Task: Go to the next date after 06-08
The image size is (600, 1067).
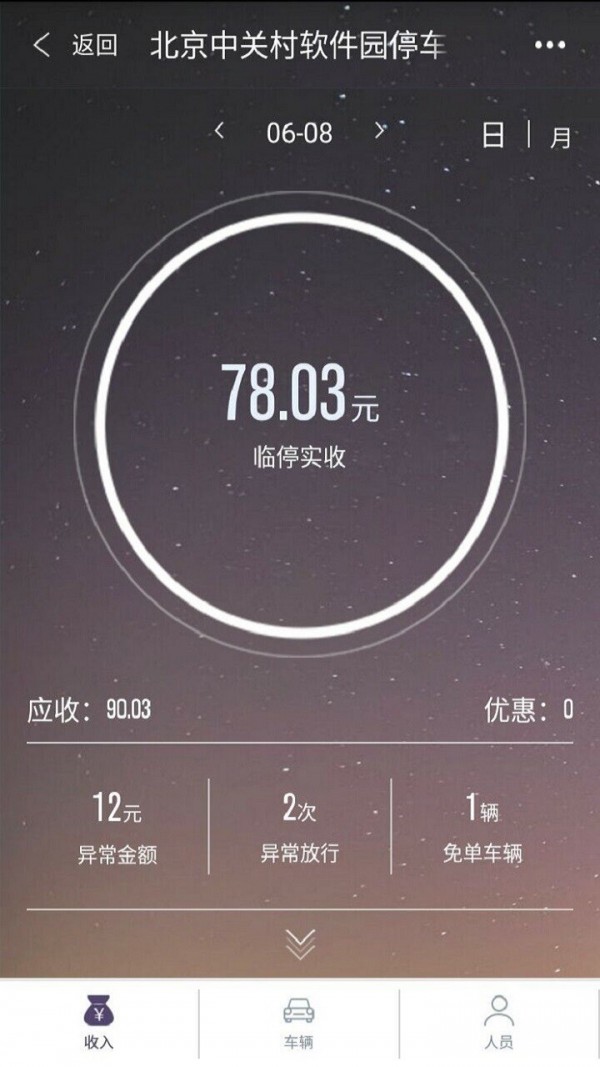Action: tap(380, 130)
